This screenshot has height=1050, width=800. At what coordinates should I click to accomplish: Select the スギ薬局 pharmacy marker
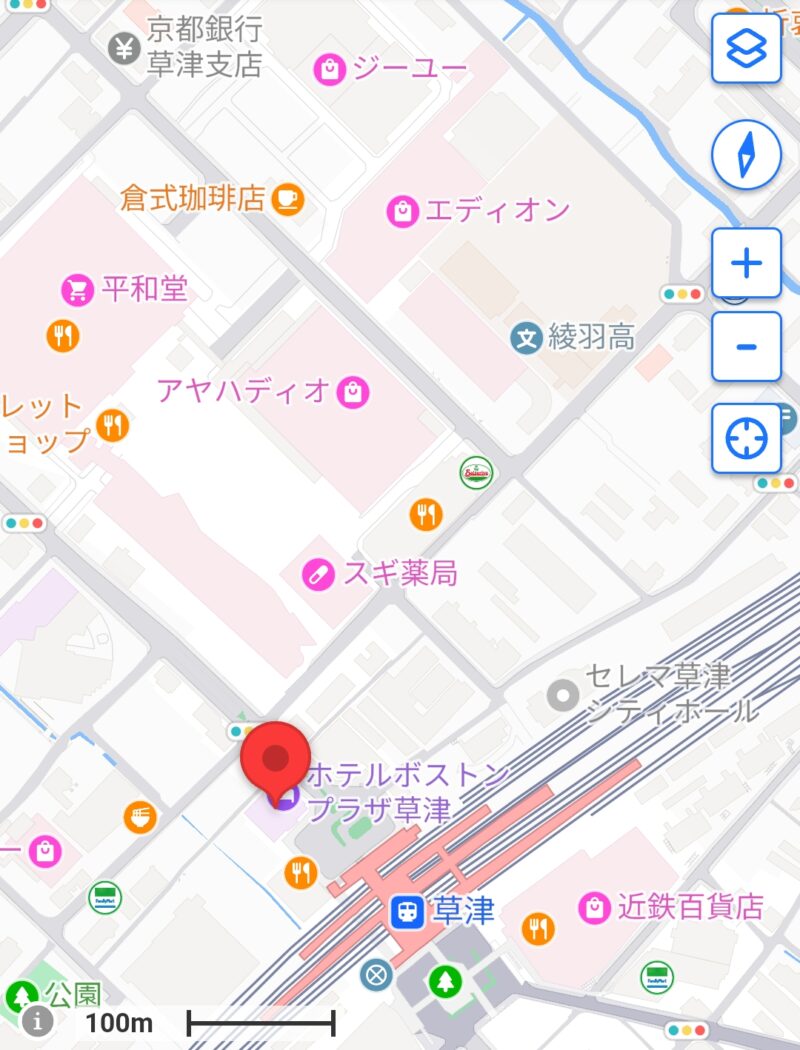pyautogui.click(x=320, y=574)
